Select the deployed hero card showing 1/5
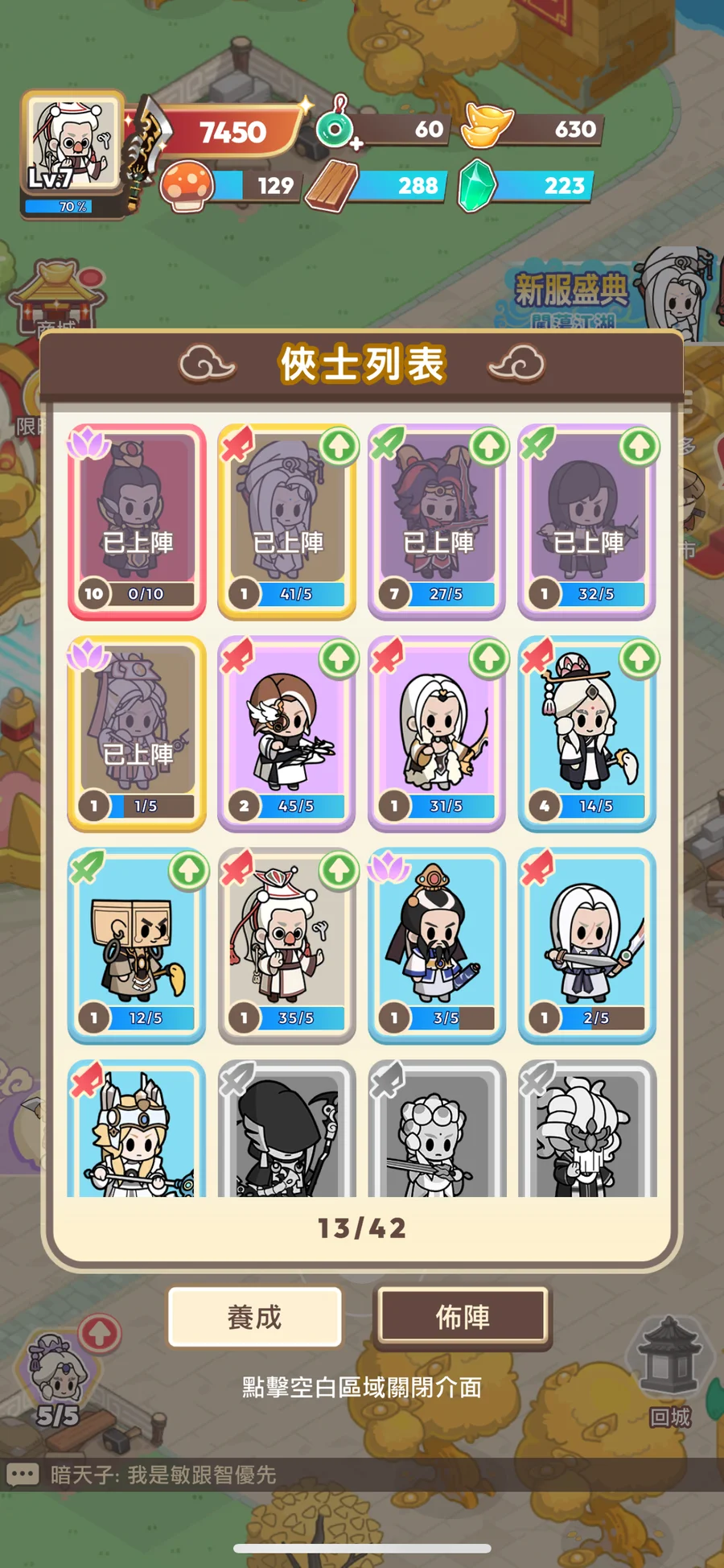Image resolution: width=724 pixels, height=1568 pixels. coord(137,733)
